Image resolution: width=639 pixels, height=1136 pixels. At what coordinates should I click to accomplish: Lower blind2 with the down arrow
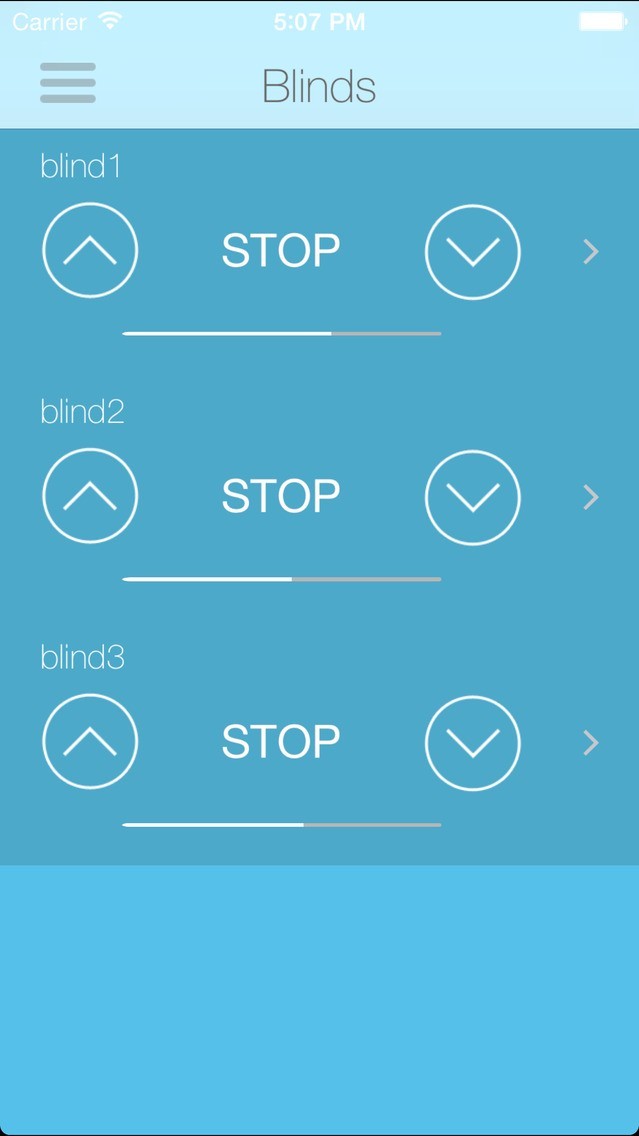pyautogui.click(x=472, y=497)
